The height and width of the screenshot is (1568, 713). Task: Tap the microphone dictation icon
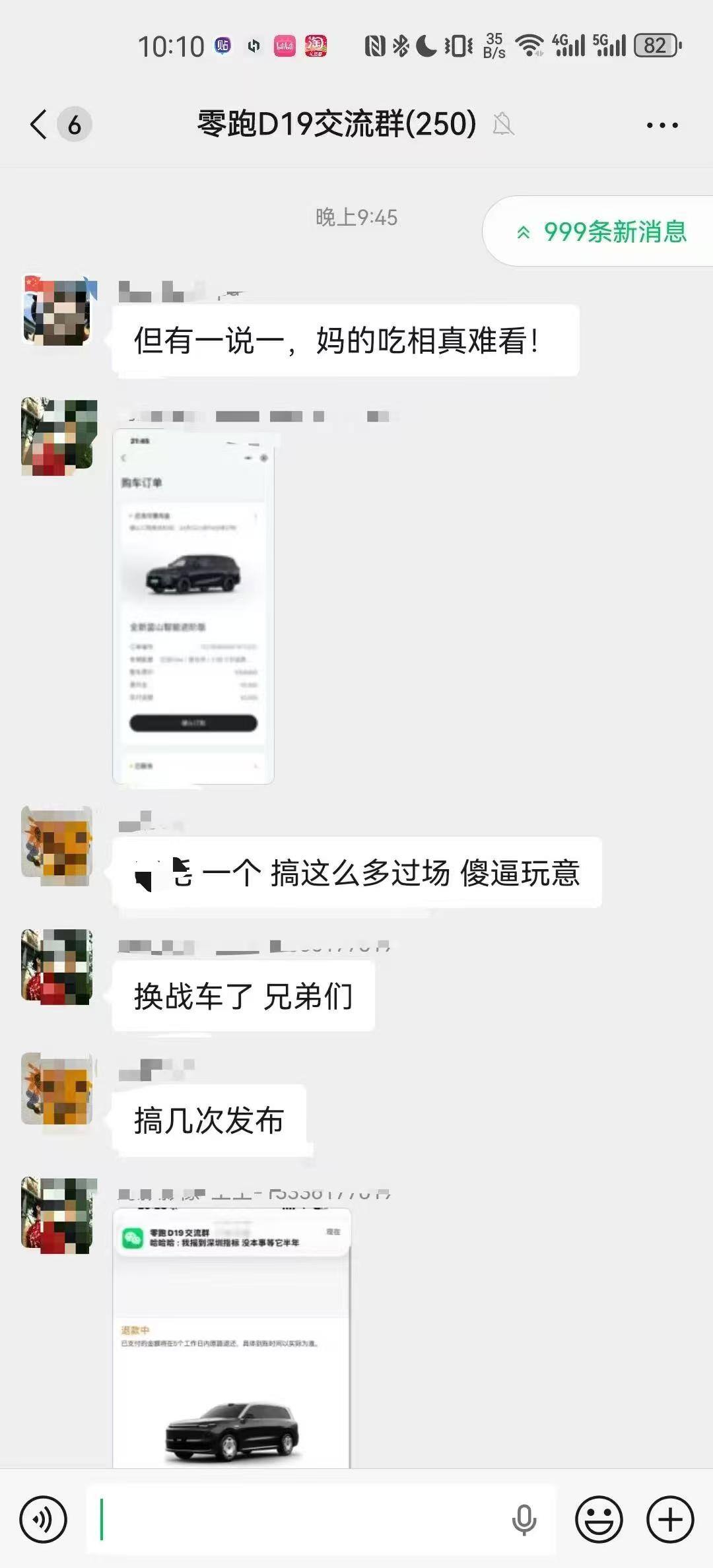coord(524,1519)
